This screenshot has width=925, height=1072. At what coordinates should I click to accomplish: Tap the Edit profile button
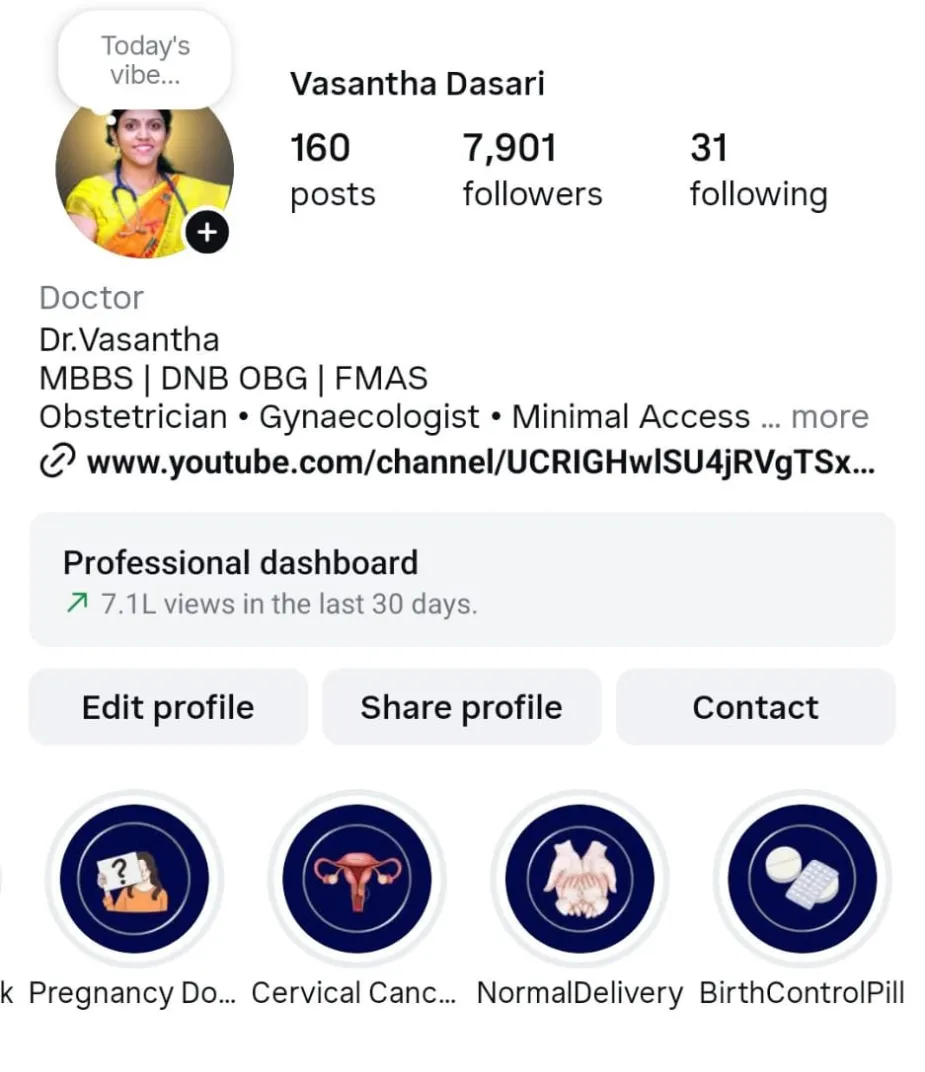coord(168,707)
